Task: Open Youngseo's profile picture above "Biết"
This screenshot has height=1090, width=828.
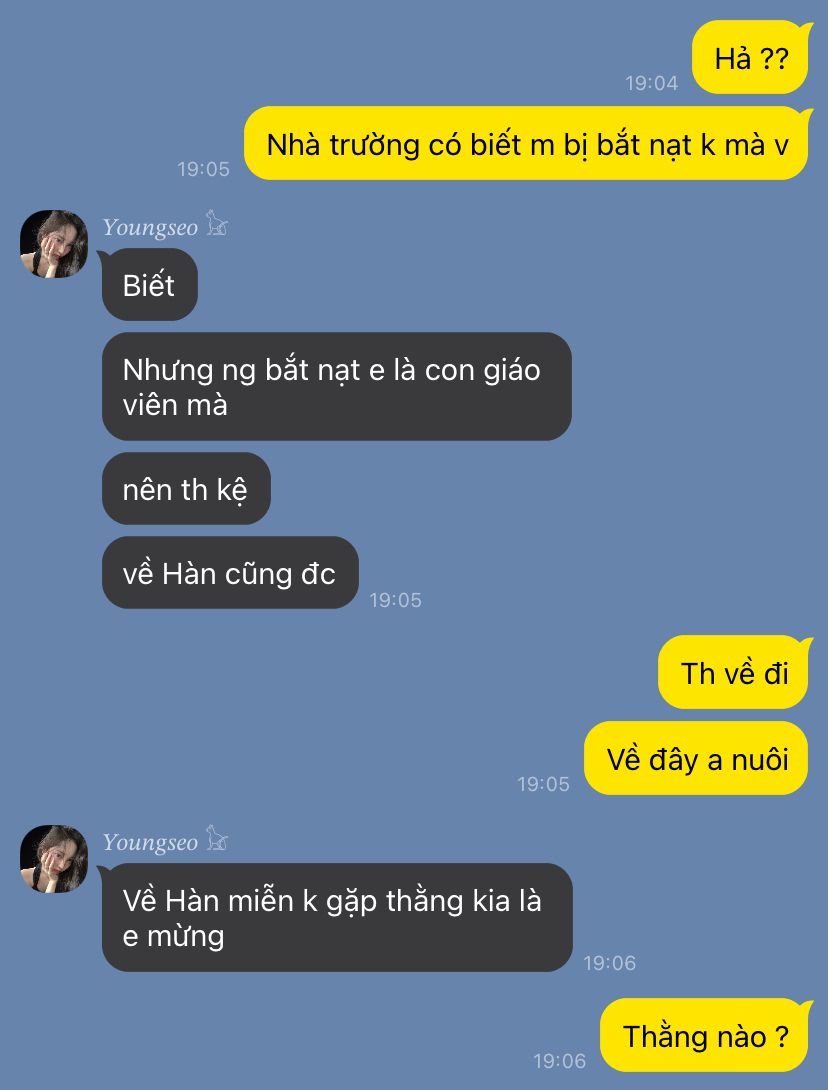Action: coord(54,244)
